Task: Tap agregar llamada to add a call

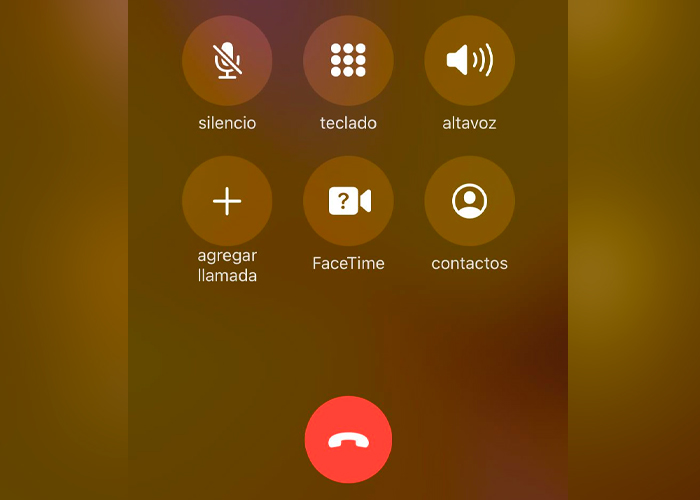Action: tap(227, 201)
